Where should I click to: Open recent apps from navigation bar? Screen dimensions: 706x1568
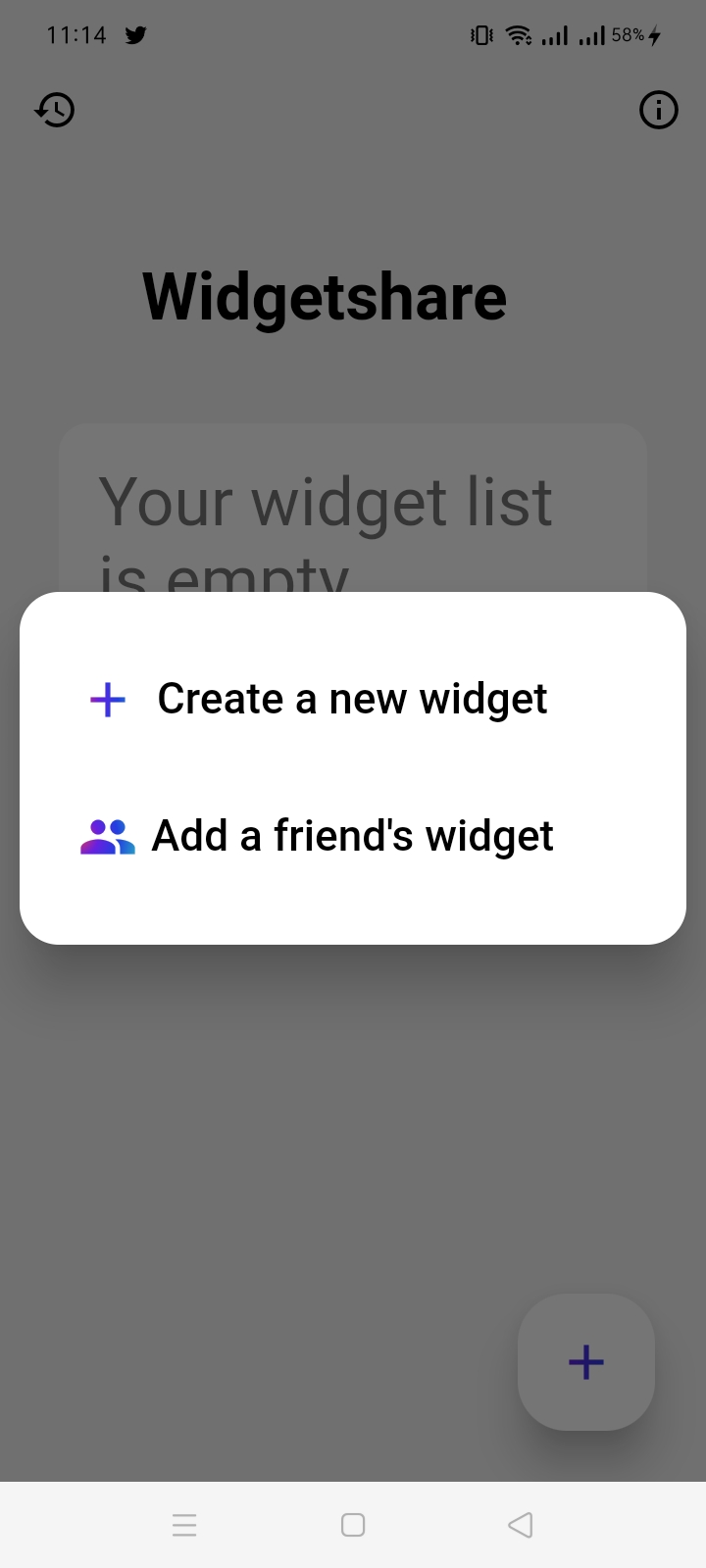click(x=184, y=1525)
